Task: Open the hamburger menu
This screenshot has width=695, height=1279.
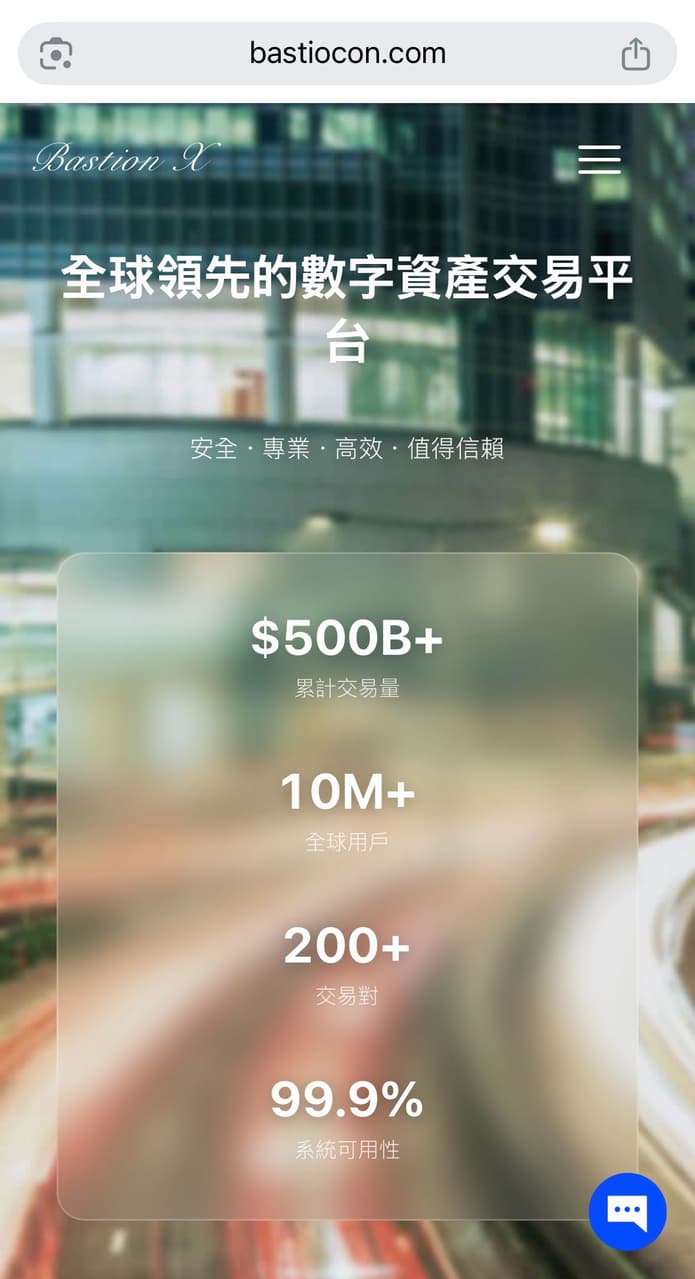Action: pyautogui.click(x=599, y=160)
